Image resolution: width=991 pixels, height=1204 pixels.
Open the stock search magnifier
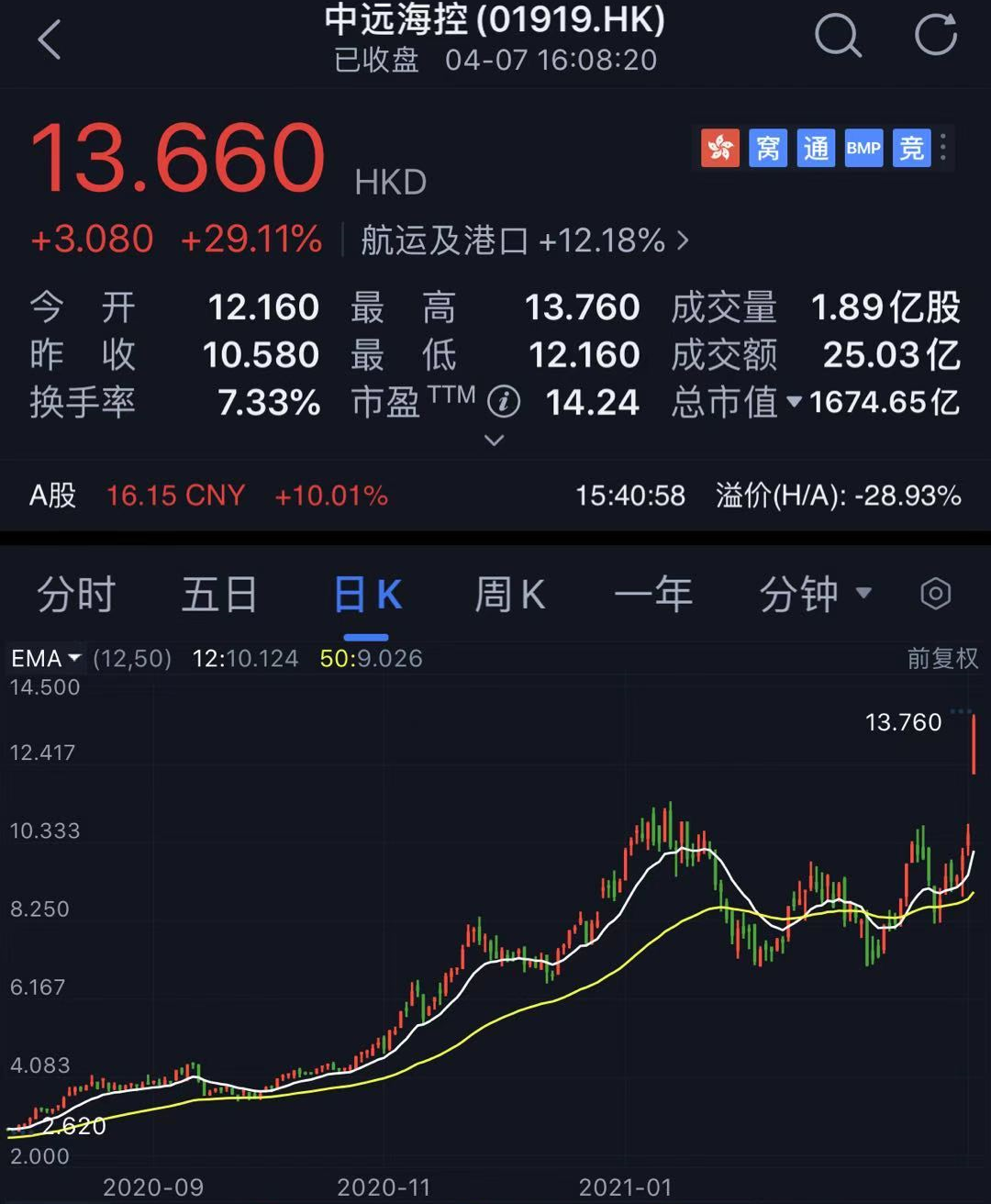coord(837,37)
